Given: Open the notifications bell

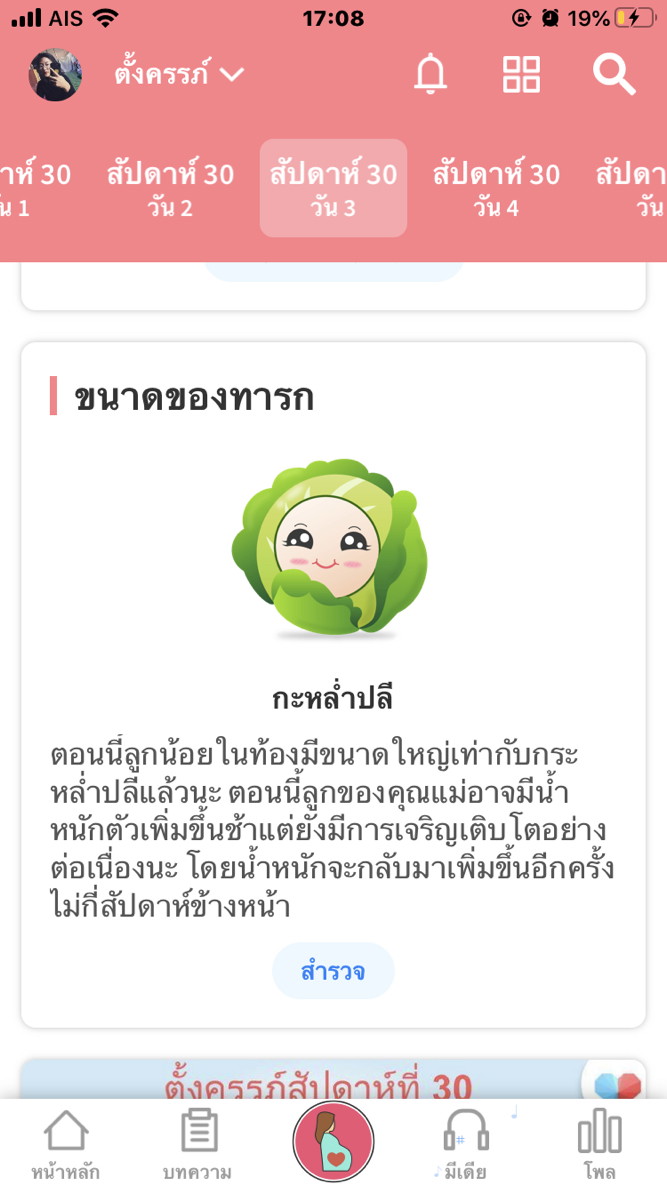Looking at the screenshot, I should (431, 75).
